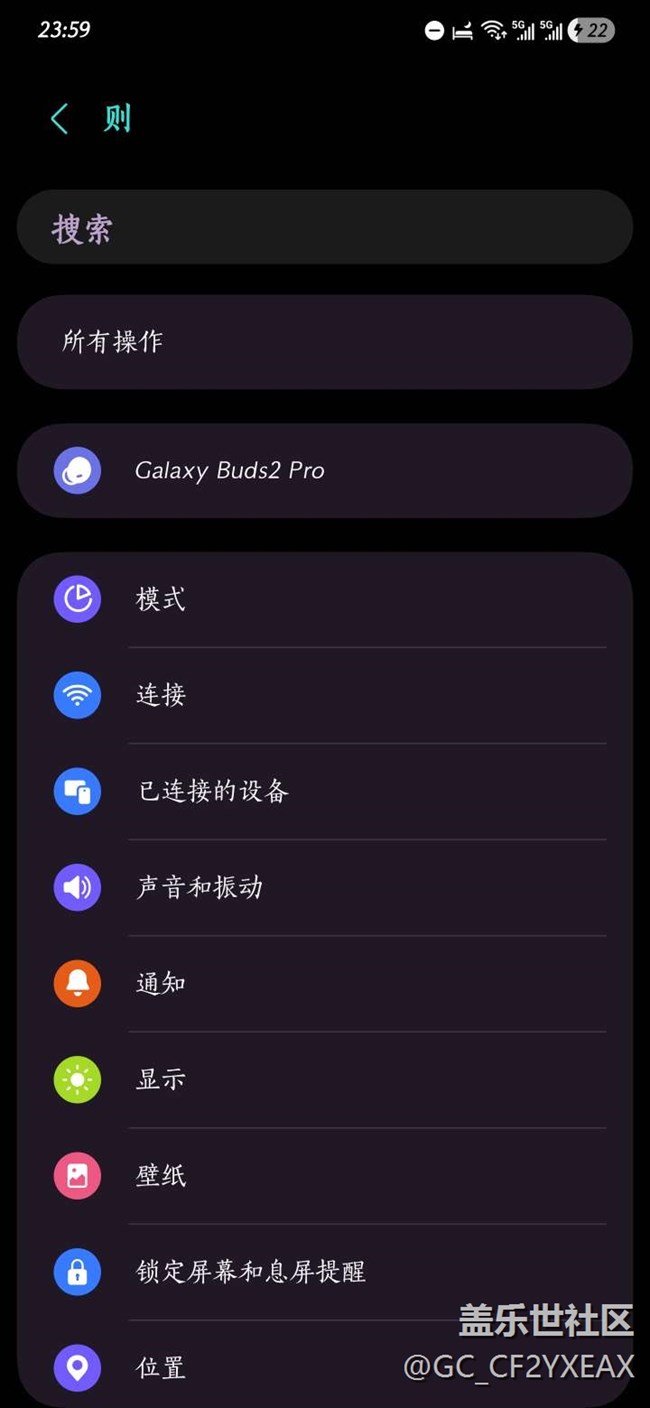Image resolution: width=650 pixels, height=1408 pixels.
Task: Choose the 显示 display row
Action: click(x=324, y=1079)
